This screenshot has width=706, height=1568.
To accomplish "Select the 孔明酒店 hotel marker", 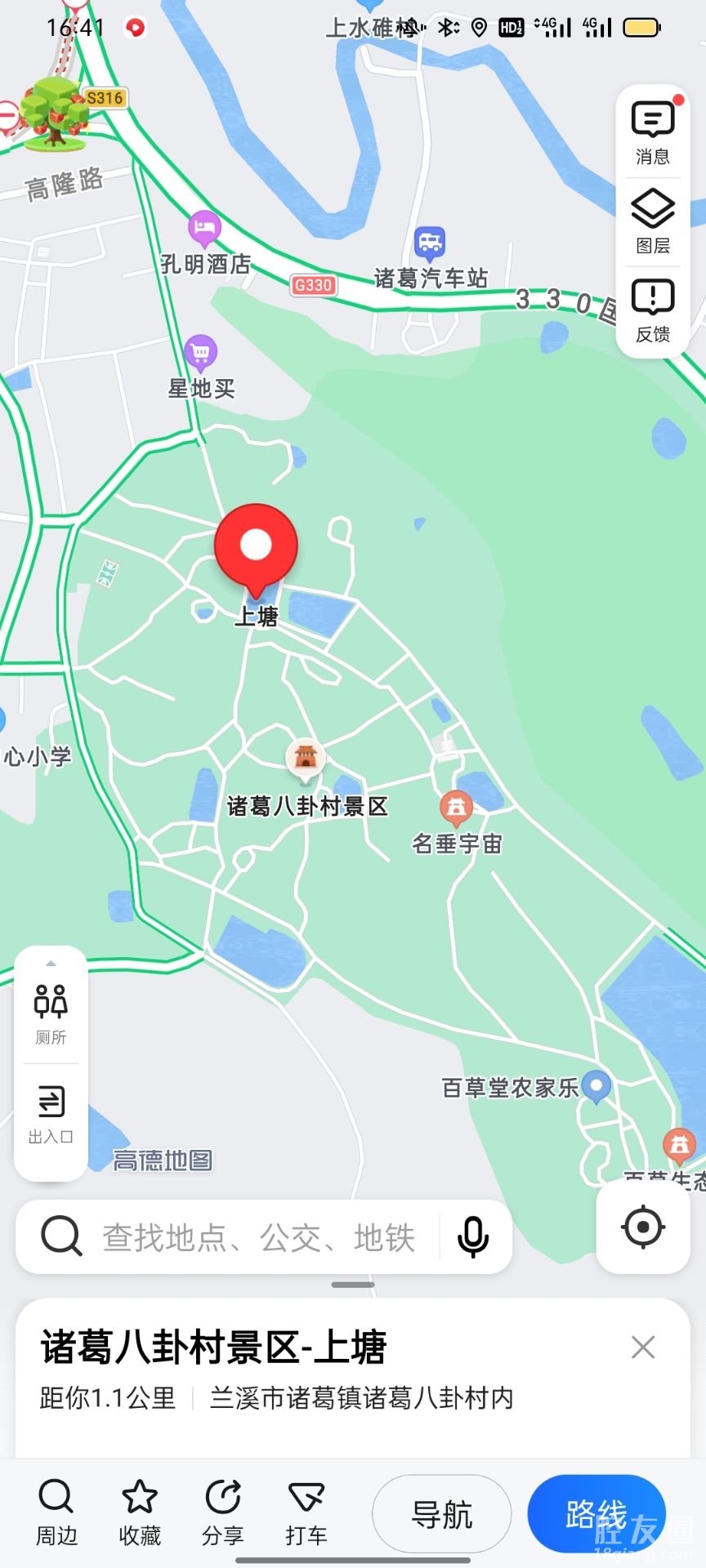I will pyautogui.click(x=204, y=229).
